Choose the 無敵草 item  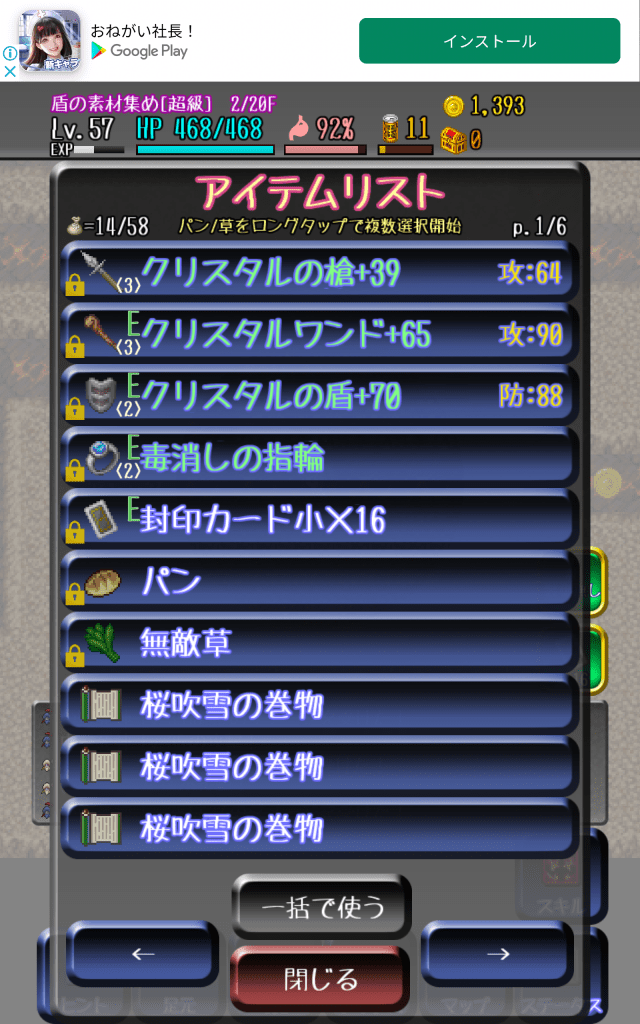pos(320,643)
